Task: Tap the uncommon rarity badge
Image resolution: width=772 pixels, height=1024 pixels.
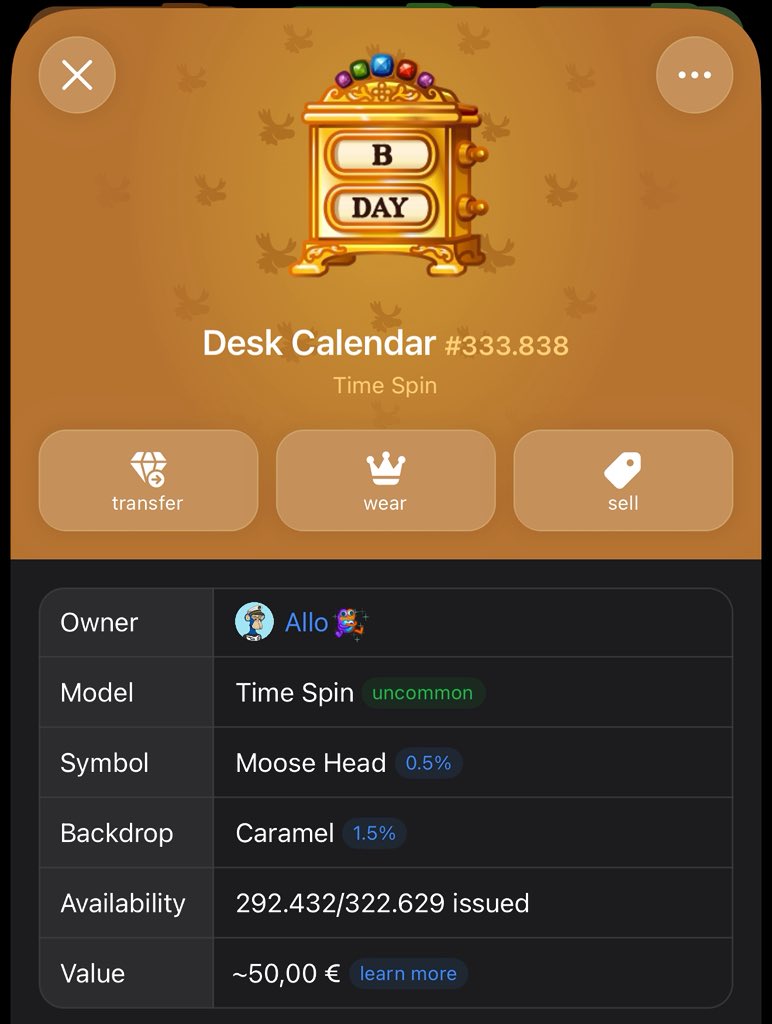Action: (x=422, y=693)
